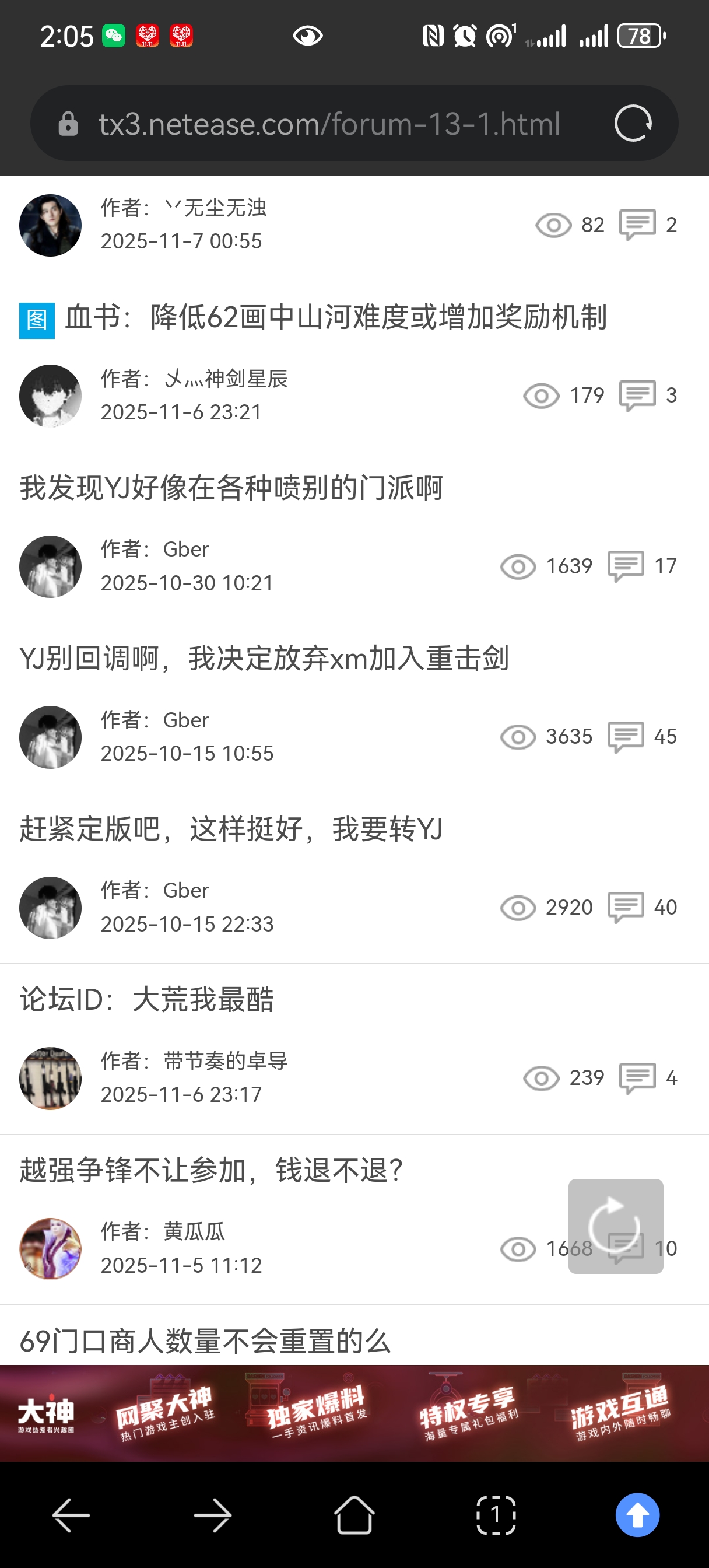This screenshot has height=1568, width=709.
Task: Tap the URL address bar
Action: 329,124
